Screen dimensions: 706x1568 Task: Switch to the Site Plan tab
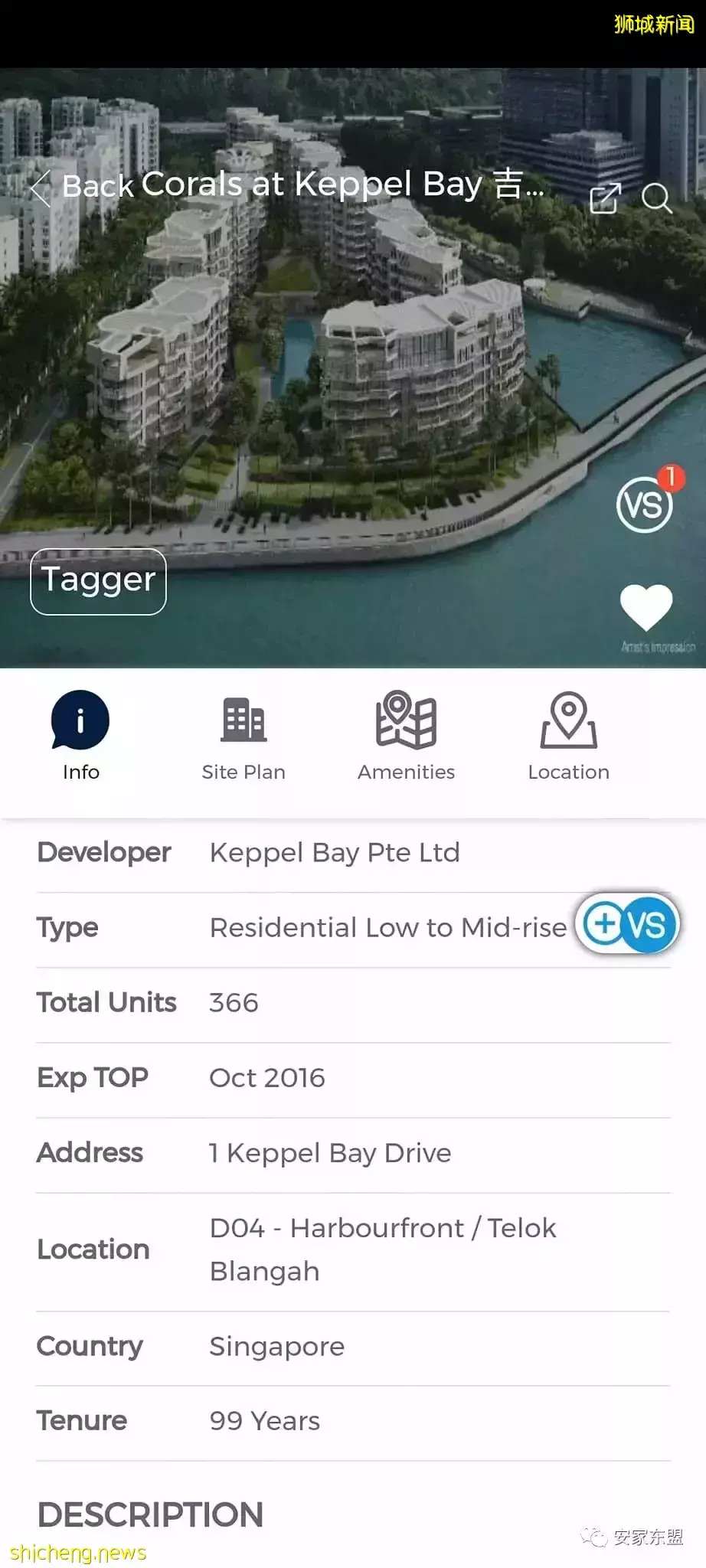[x=244, y=735]
